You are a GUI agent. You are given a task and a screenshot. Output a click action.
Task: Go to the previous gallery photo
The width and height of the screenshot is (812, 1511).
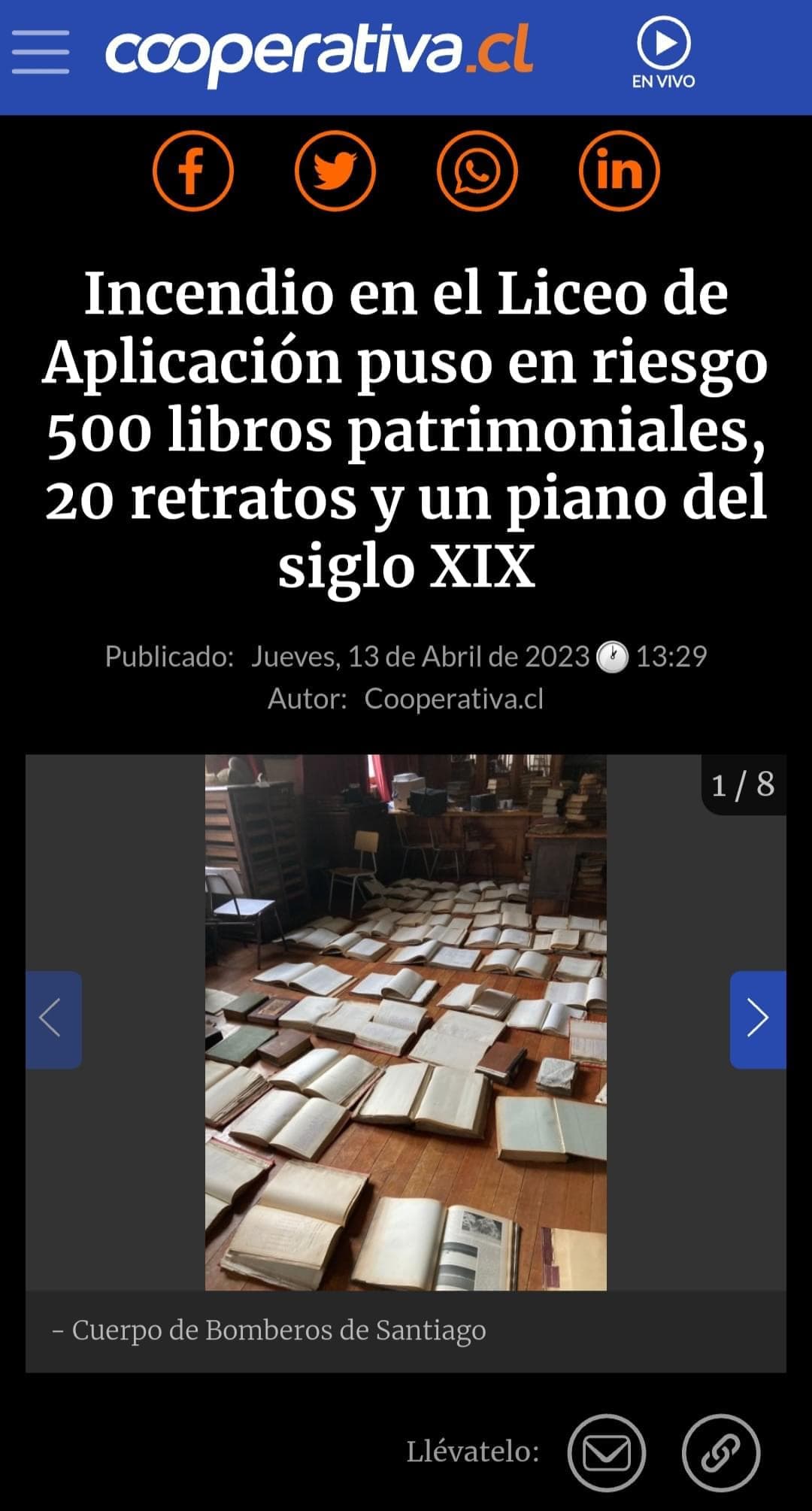click(x=53, y=1019)
